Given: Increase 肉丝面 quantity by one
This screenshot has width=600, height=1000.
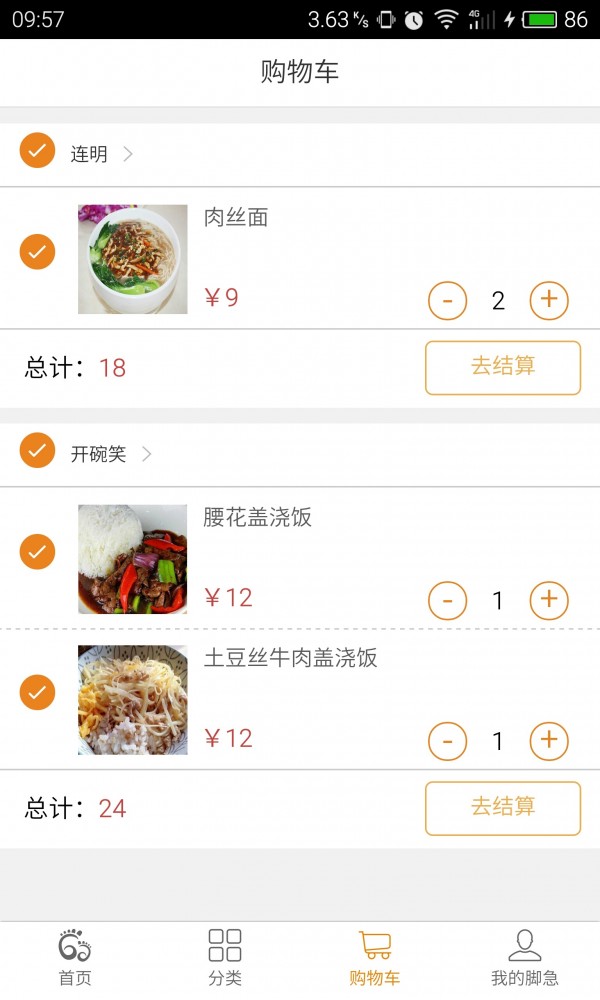Looking at the screenshot, I should 548,300.
